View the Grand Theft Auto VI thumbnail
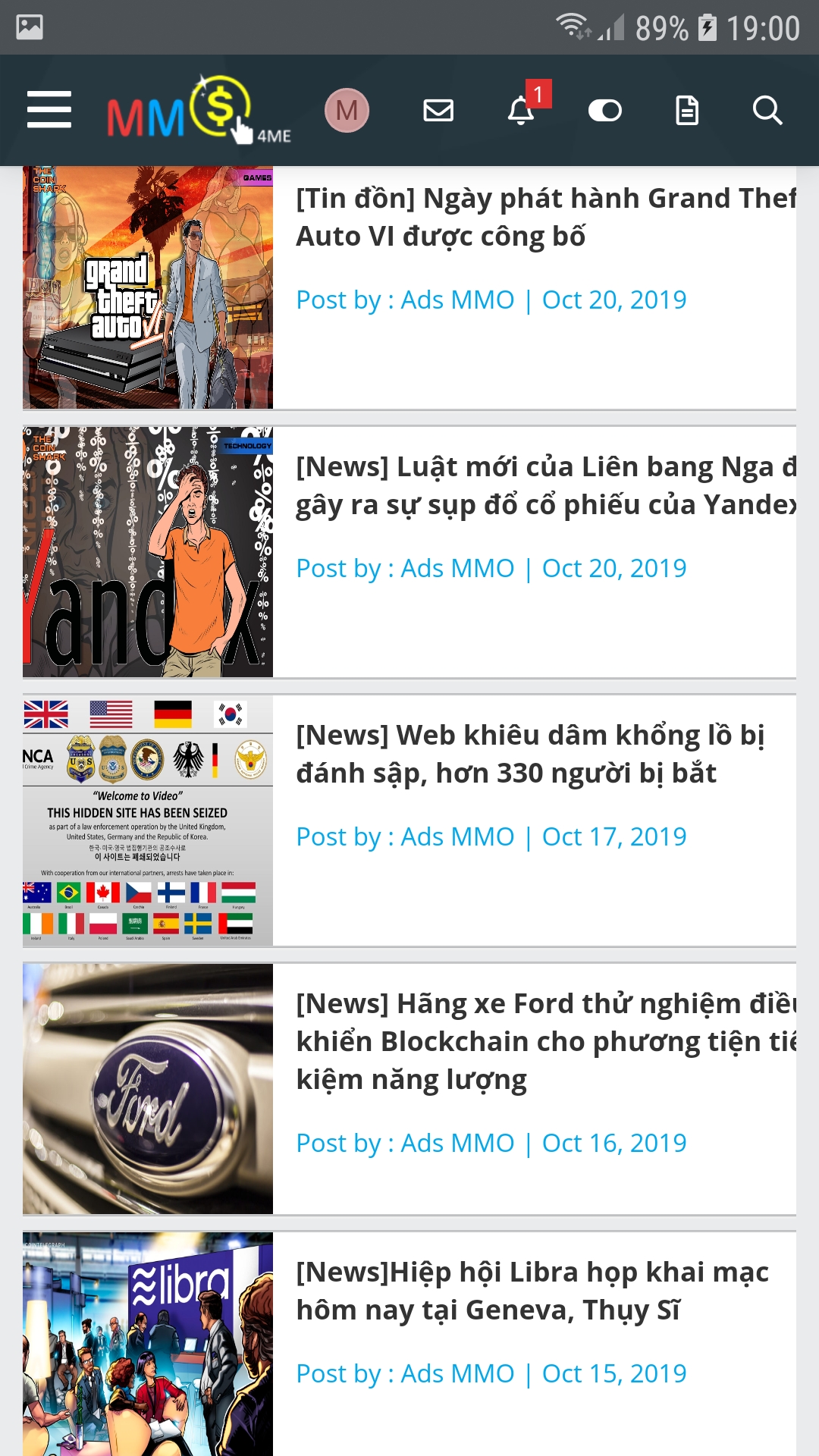This screenshot has height=1456, width=819. [x=148, y=287]
